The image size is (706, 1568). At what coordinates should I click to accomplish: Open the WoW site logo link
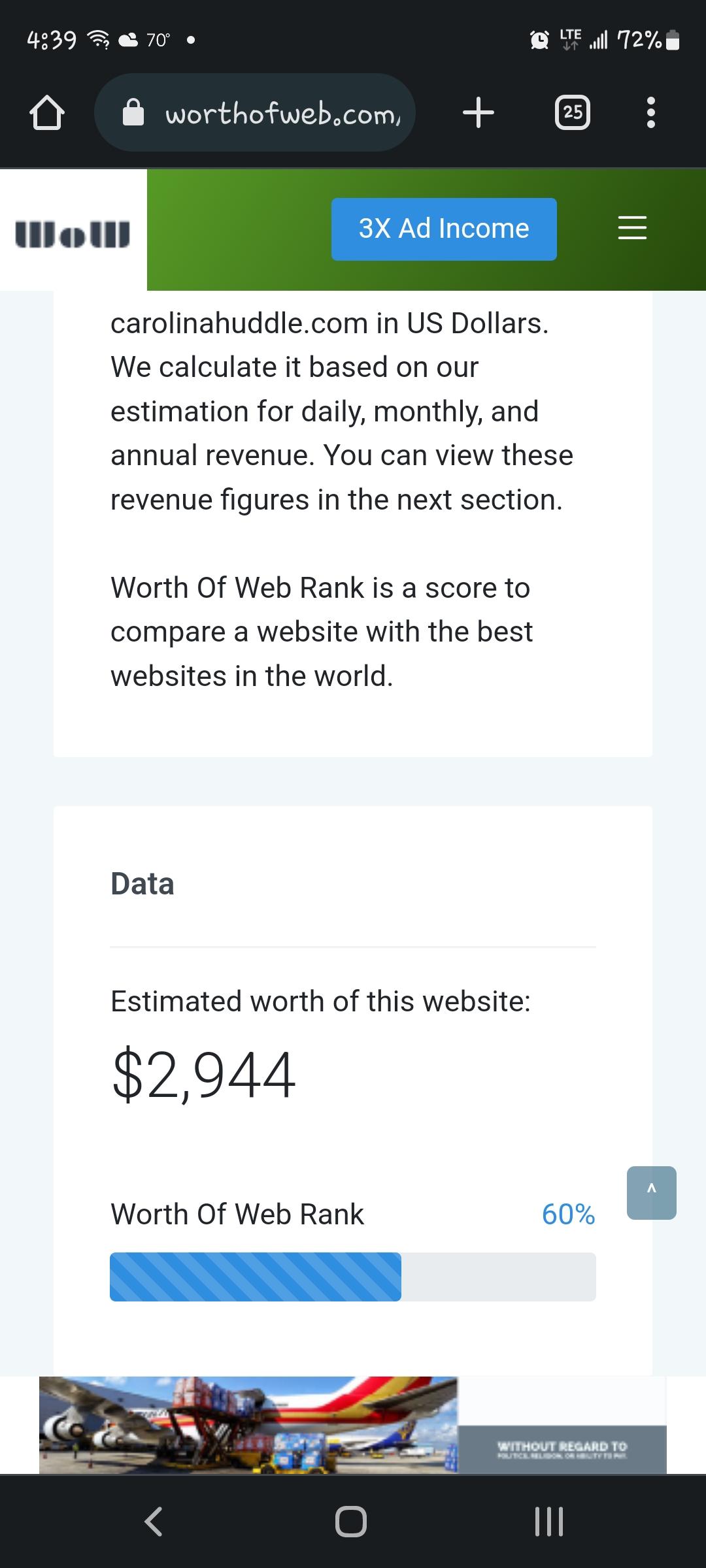(x=73, y=235)
